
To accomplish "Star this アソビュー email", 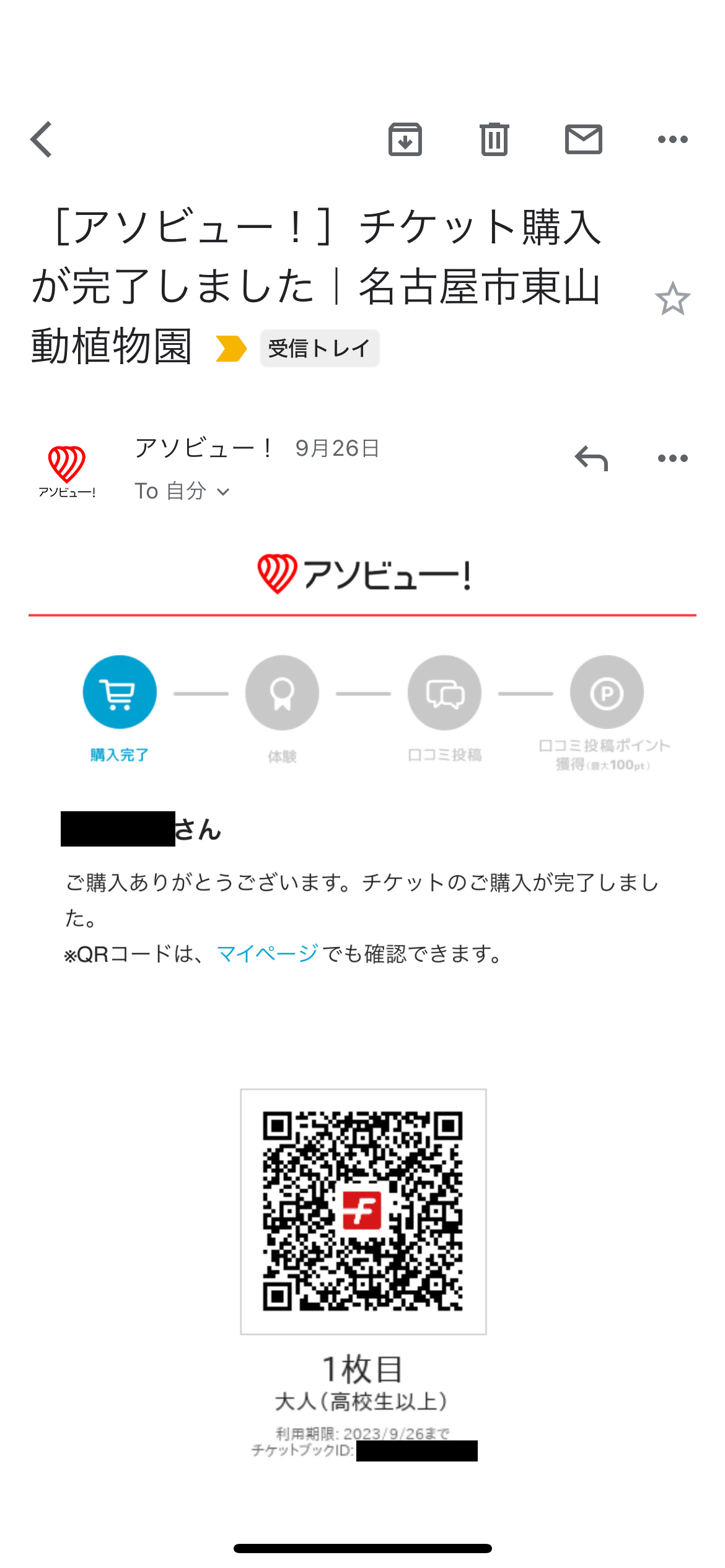I will click(x=672, y=298).
